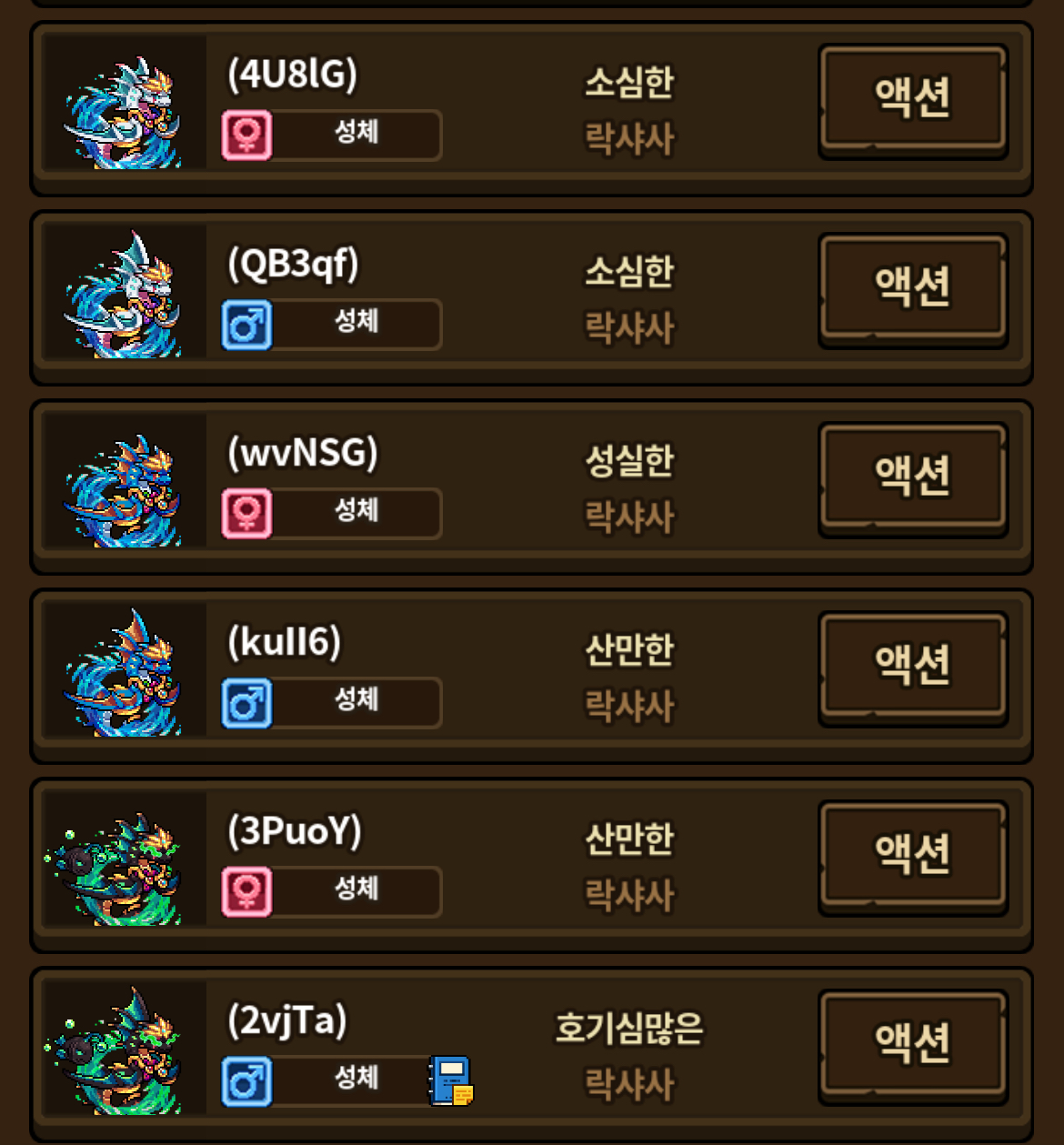The image size is (1064, 1145).
Task: Open the 액션 menu for dragon QB3qf
Action: [x=913, y=287]
